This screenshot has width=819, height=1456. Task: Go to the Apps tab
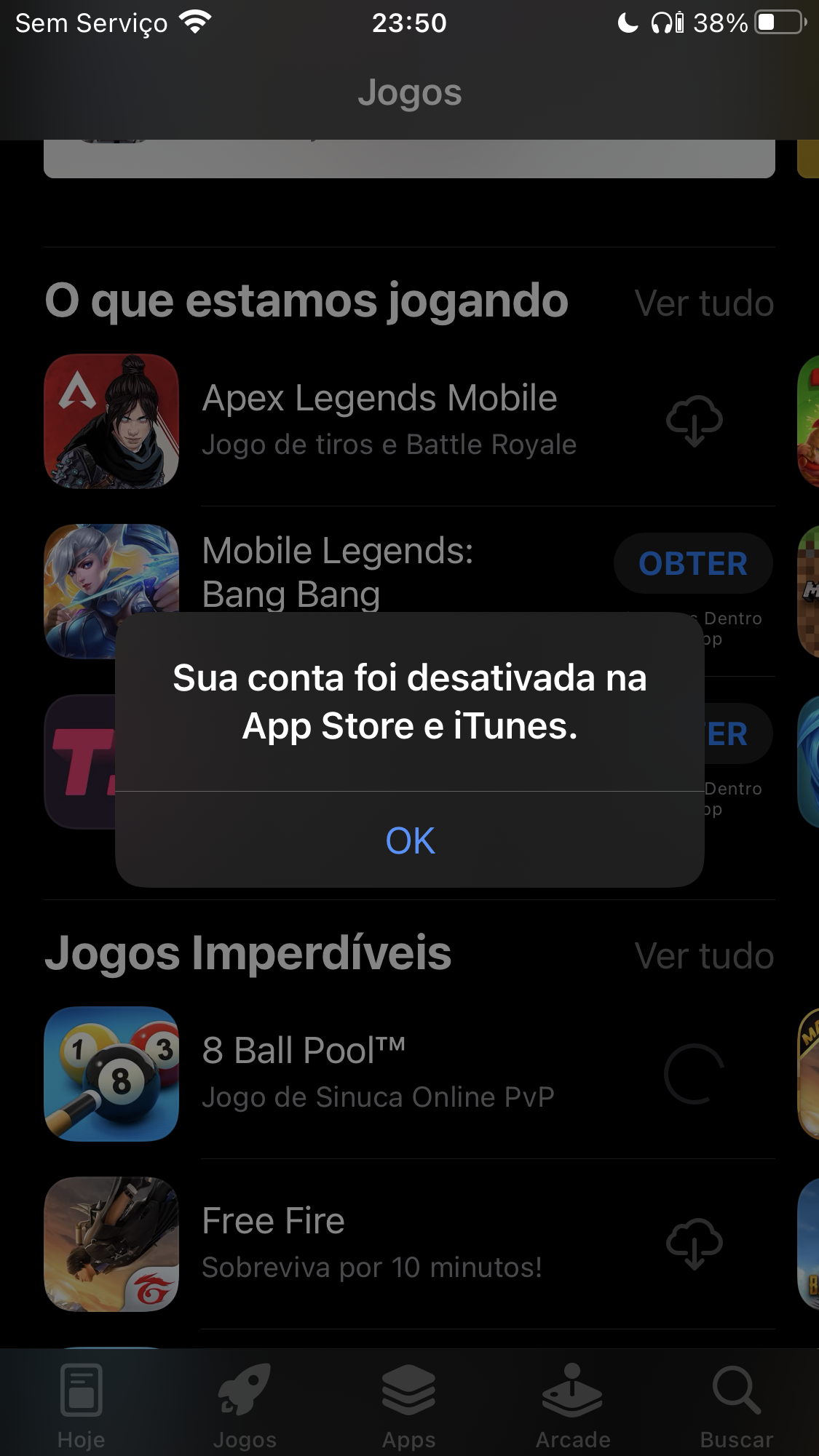(409, 1406)
